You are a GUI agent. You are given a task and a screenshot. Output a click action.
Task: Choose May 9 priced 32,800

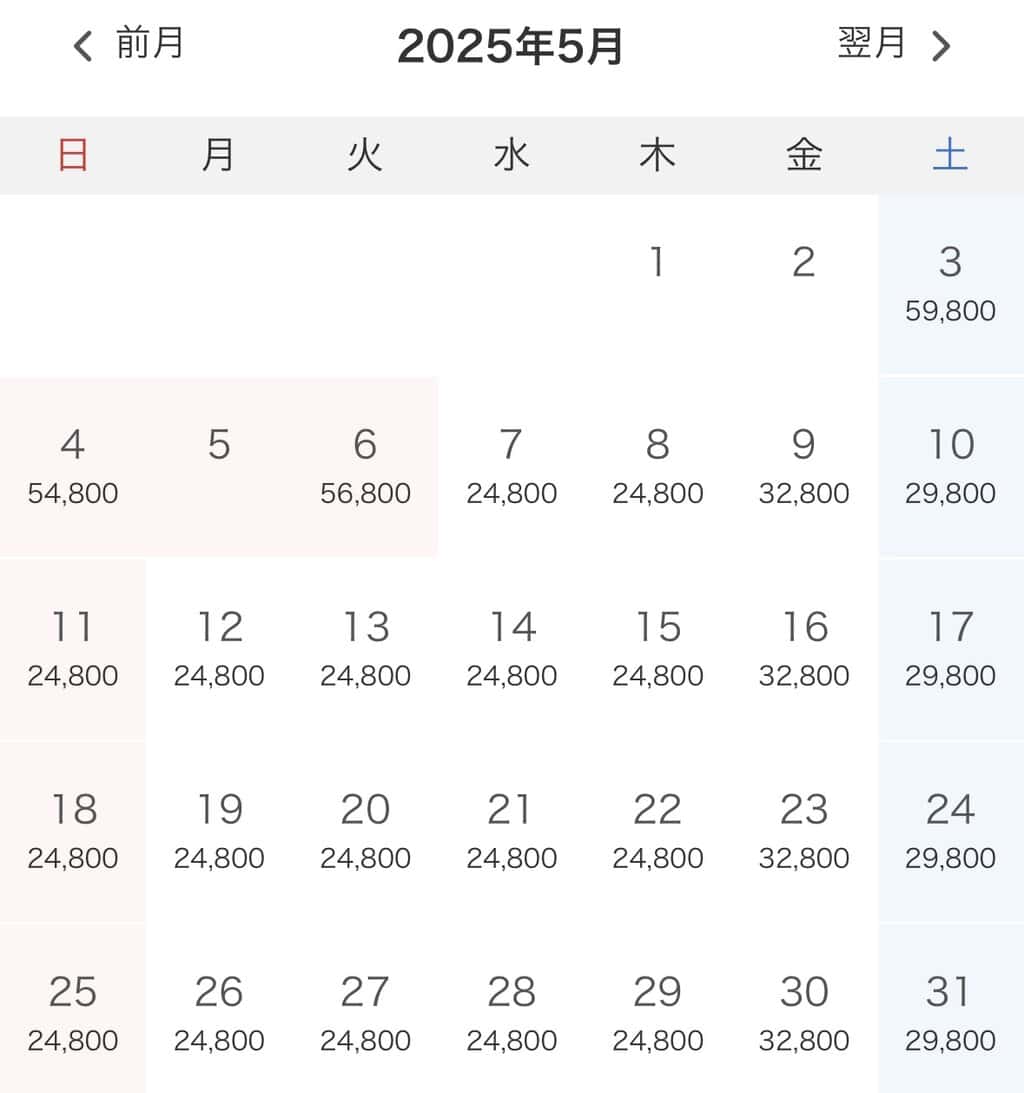[804, 466]
